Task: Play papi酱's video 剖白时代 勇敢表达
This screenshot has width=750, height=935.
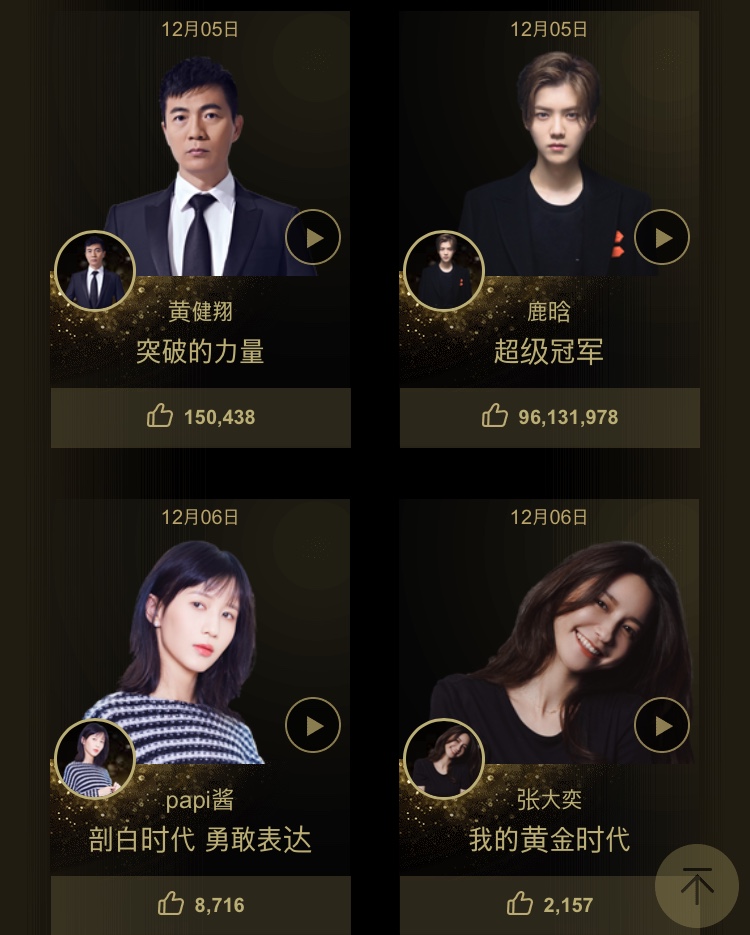Action: [313, 725]
